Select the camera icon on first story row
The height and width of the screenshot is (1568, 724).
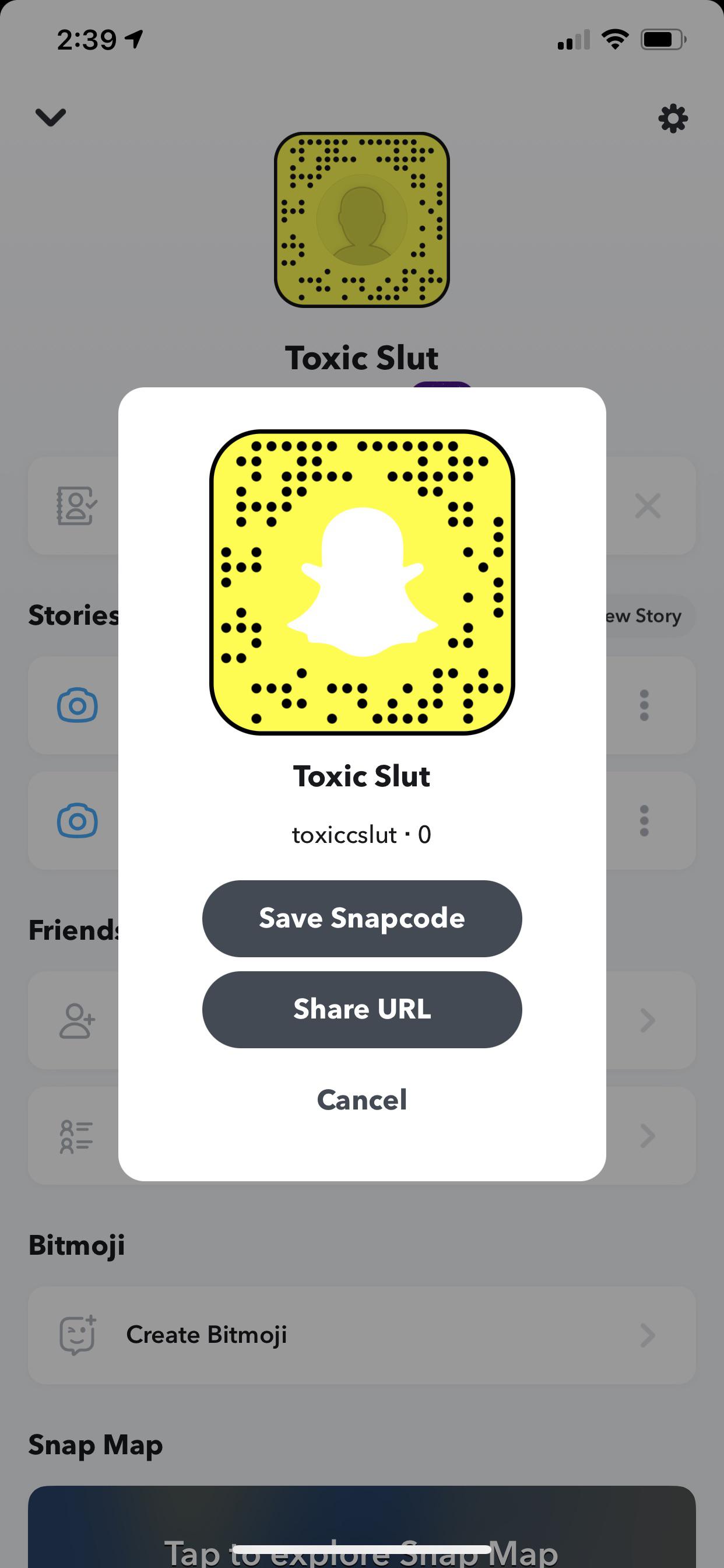77,706
